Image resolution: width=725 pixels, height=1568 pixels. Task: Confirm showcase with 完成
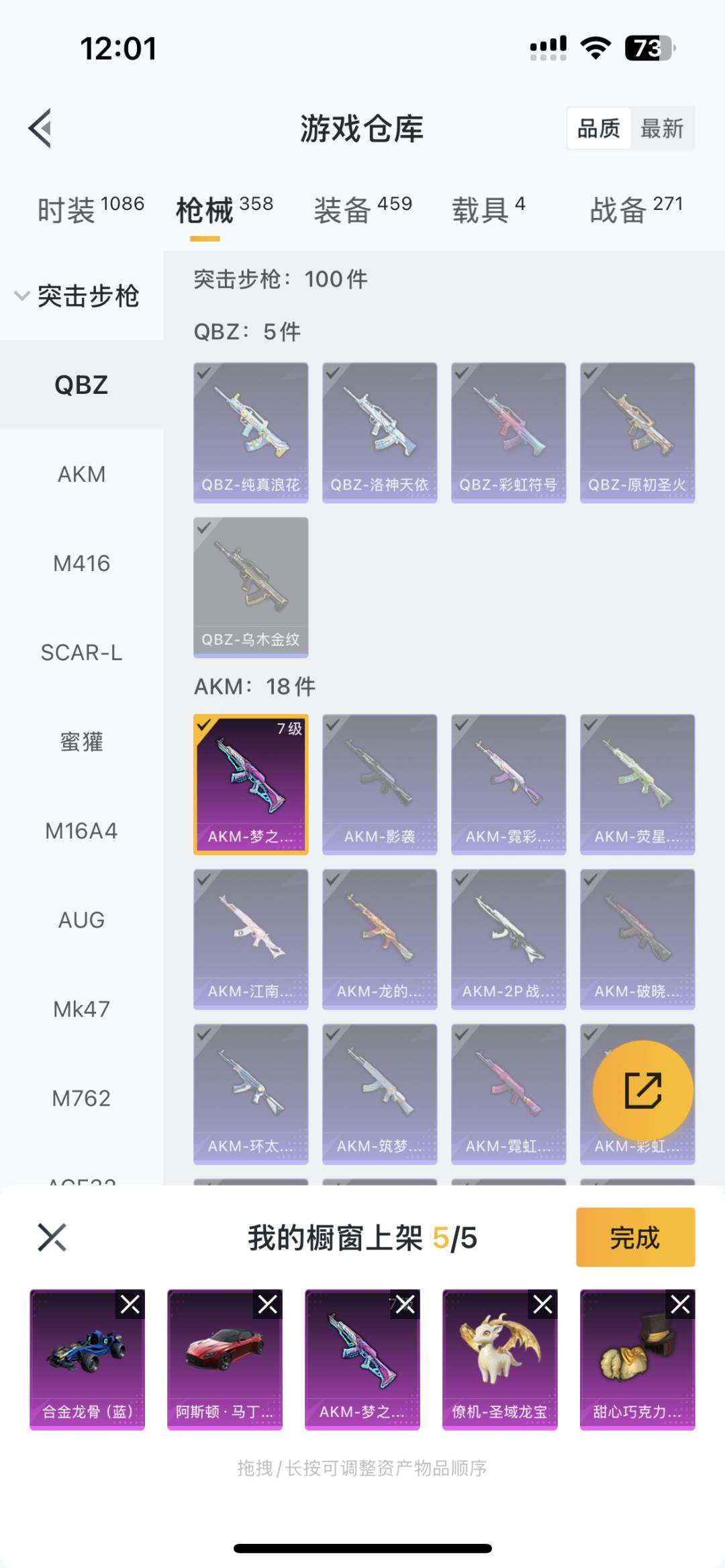point(635,1237)
